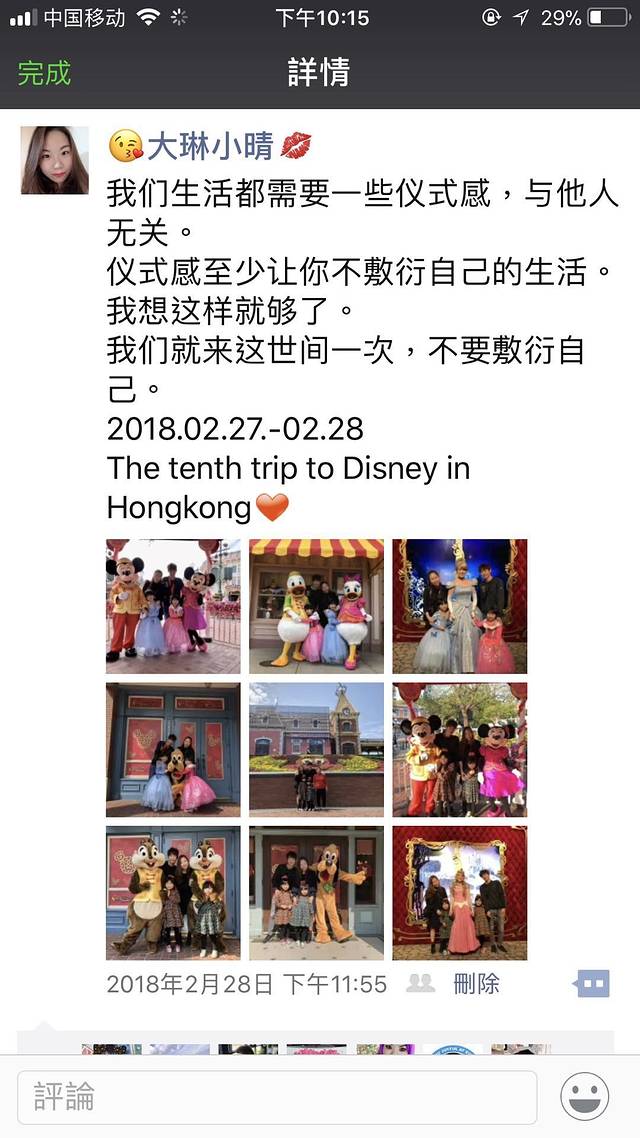
Task: Open the like and comment bubble menu
Action: coord(591,984)
